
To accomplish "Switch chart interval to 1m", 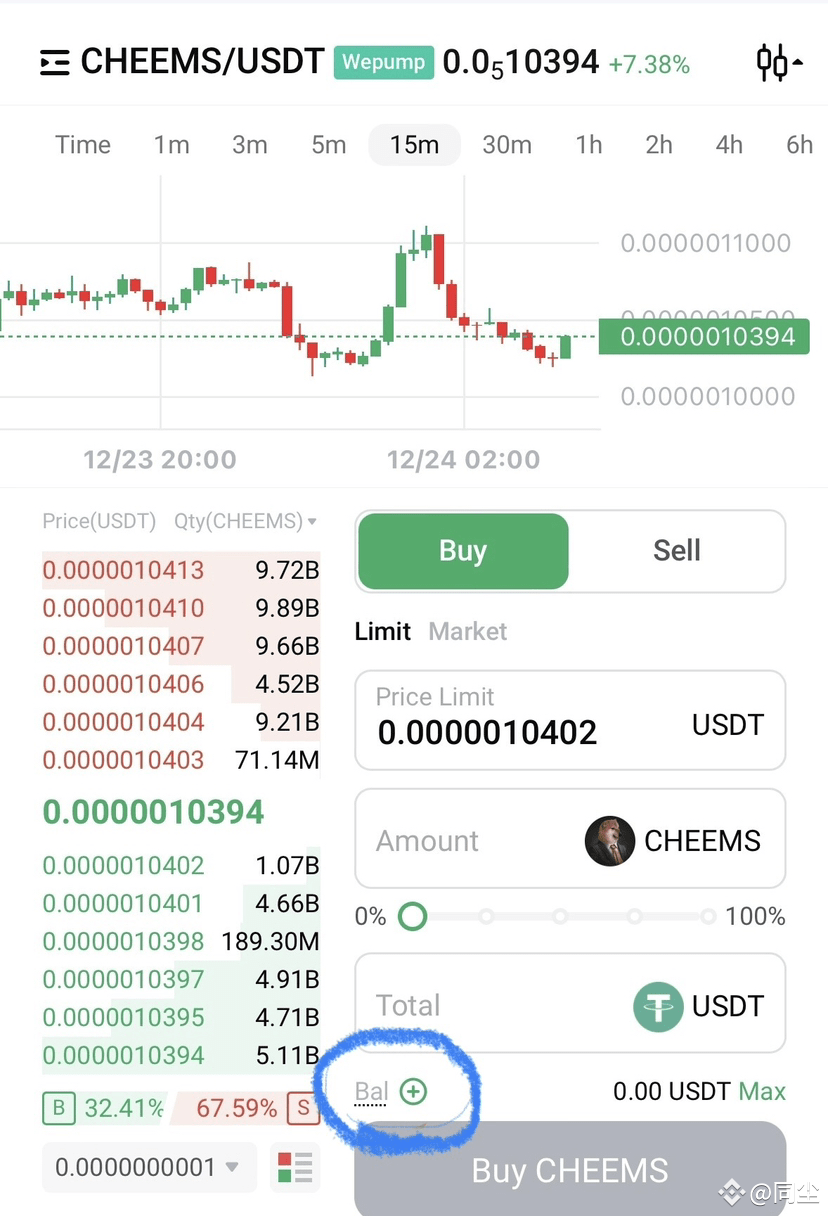I will tap(171, 145).
